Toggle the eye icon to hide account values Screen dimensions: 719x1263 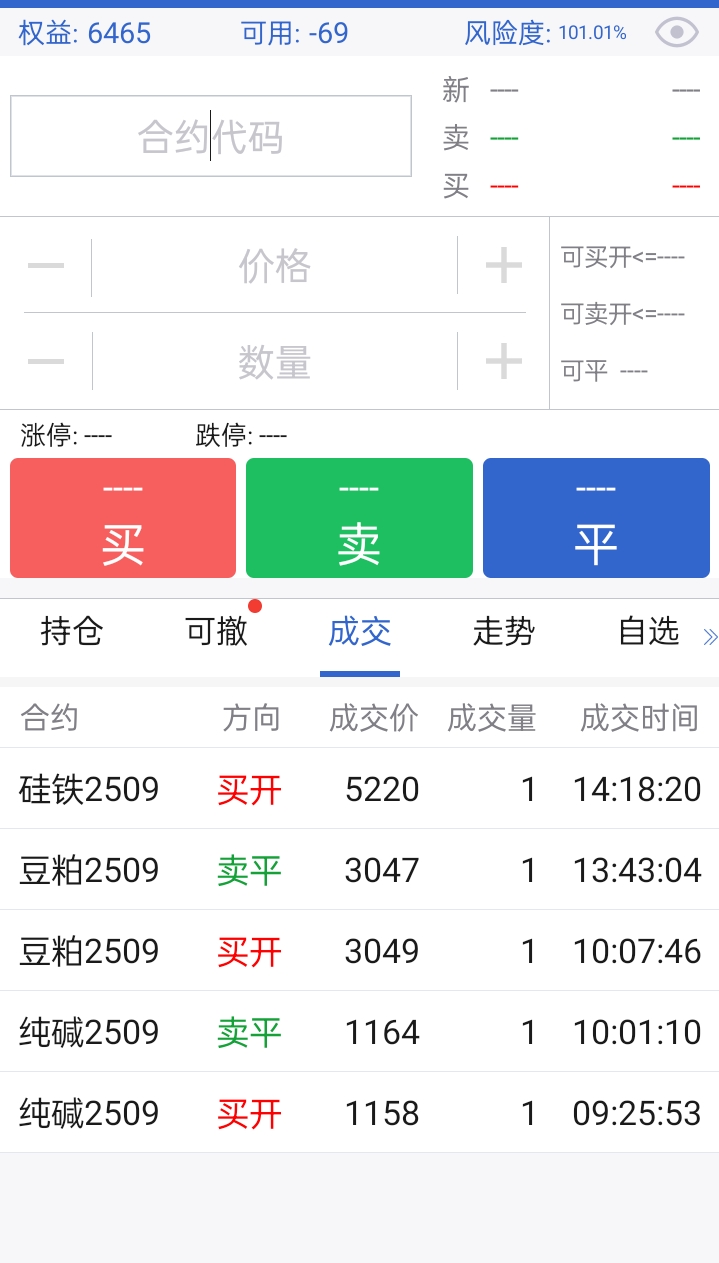pyautogui.click(x=677, y=33)
